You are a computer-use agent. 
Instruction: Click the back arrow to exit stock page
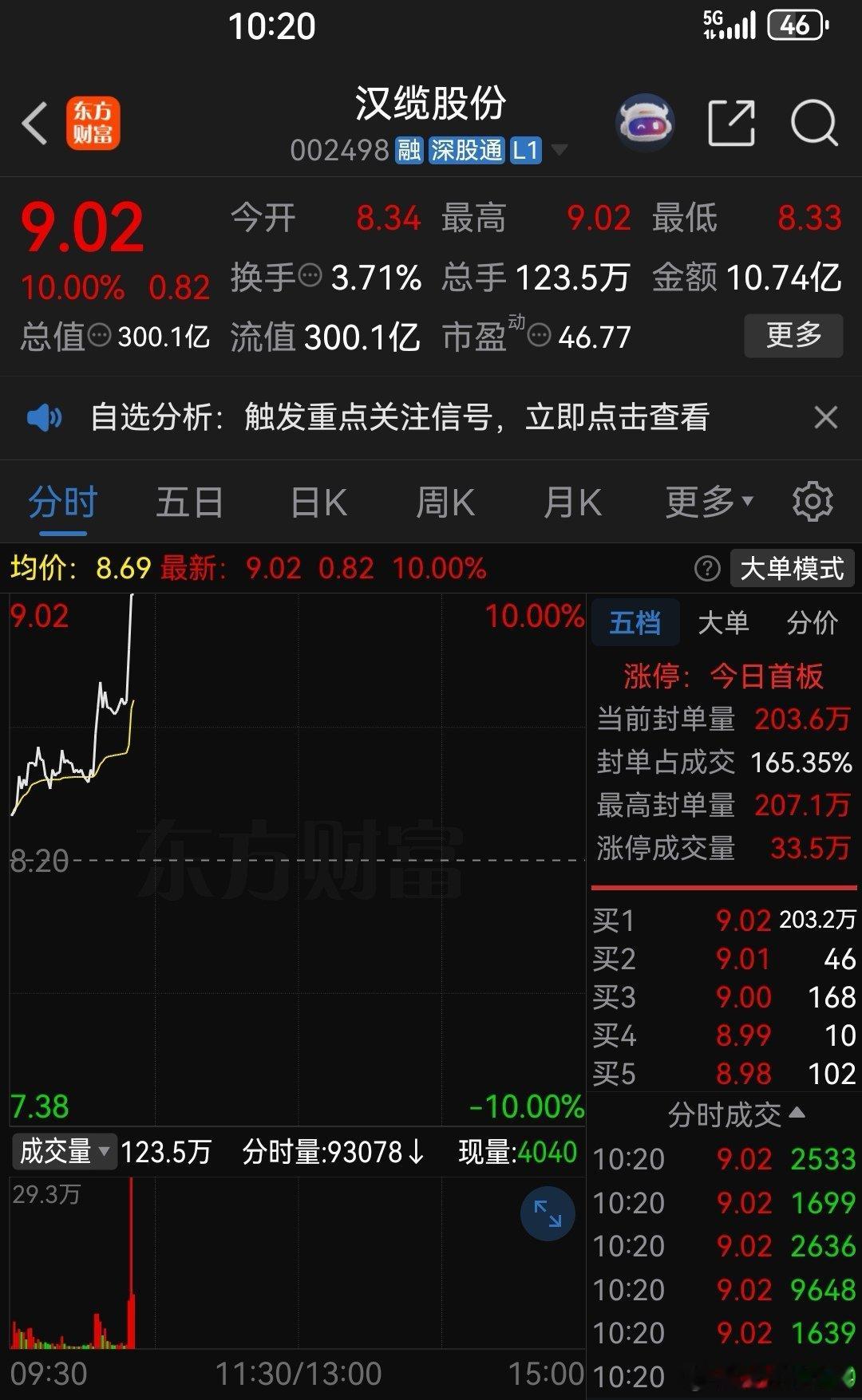[34, 121]
